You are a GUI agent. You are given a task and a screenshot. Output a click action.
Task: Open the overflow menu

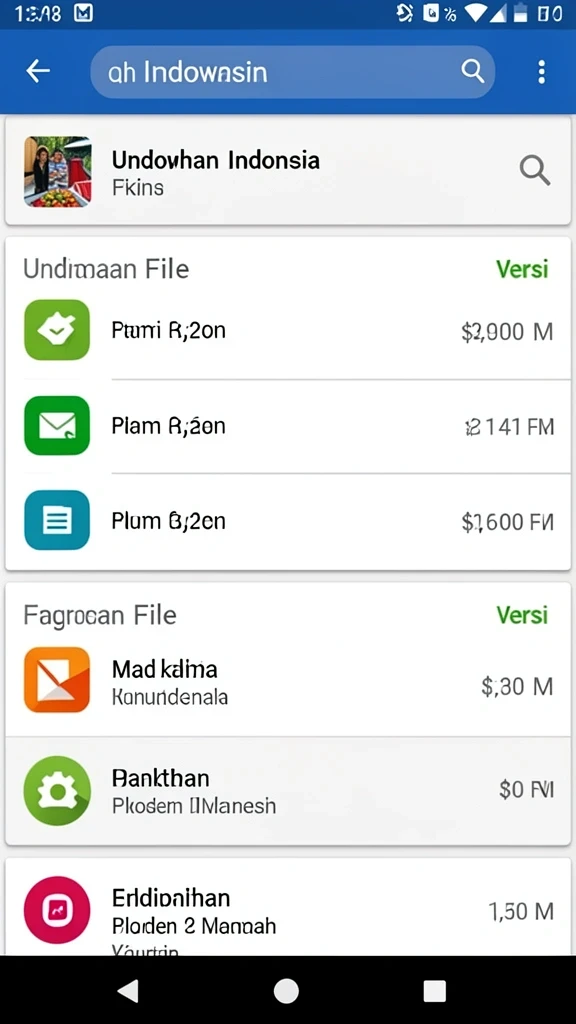coord(541,72)
